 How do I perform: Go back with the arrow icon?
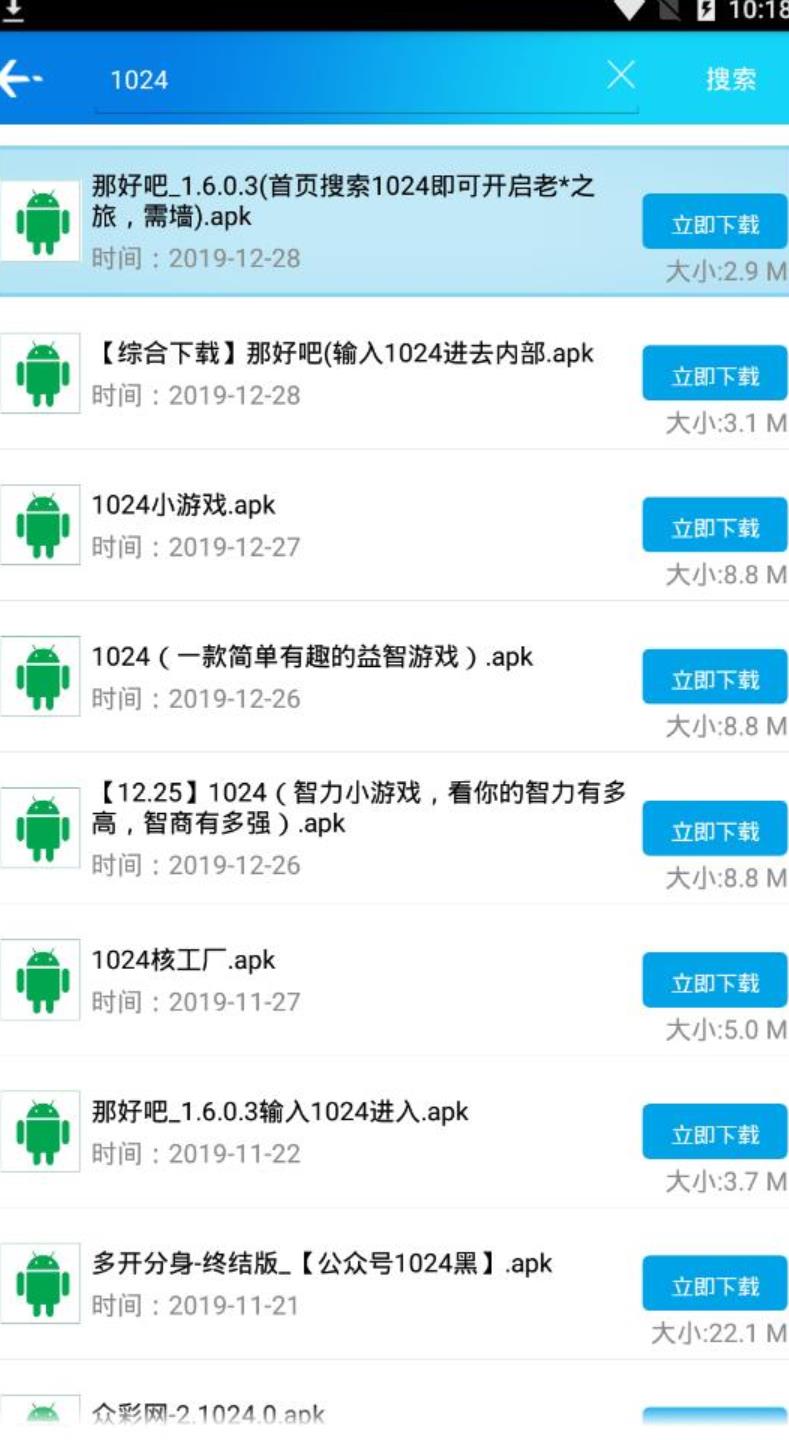click(x=22, y=79)
